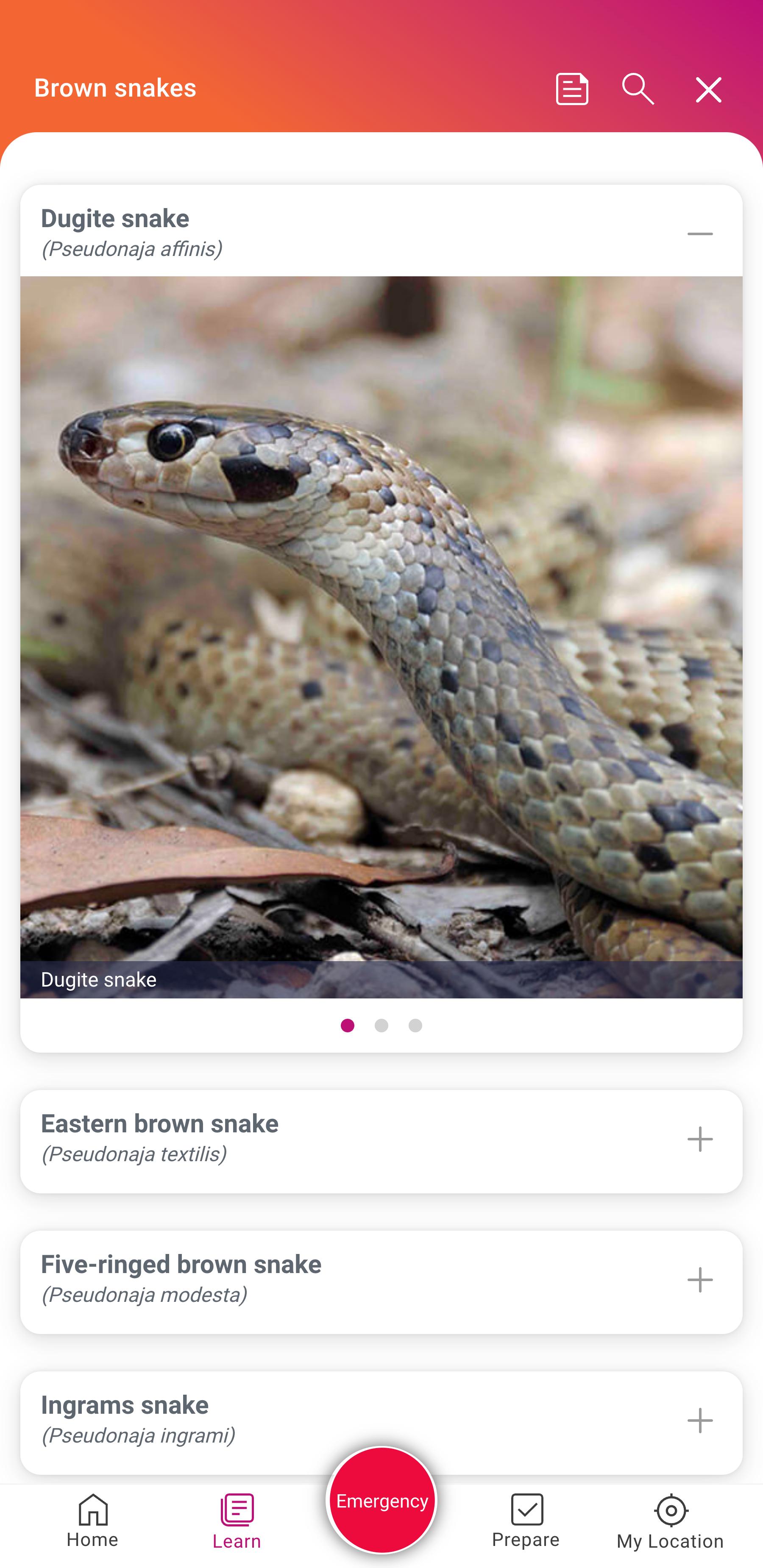The image size is (763, 1568).
Task: Expand the Ingrams snake section
Action: [700, 1421]
